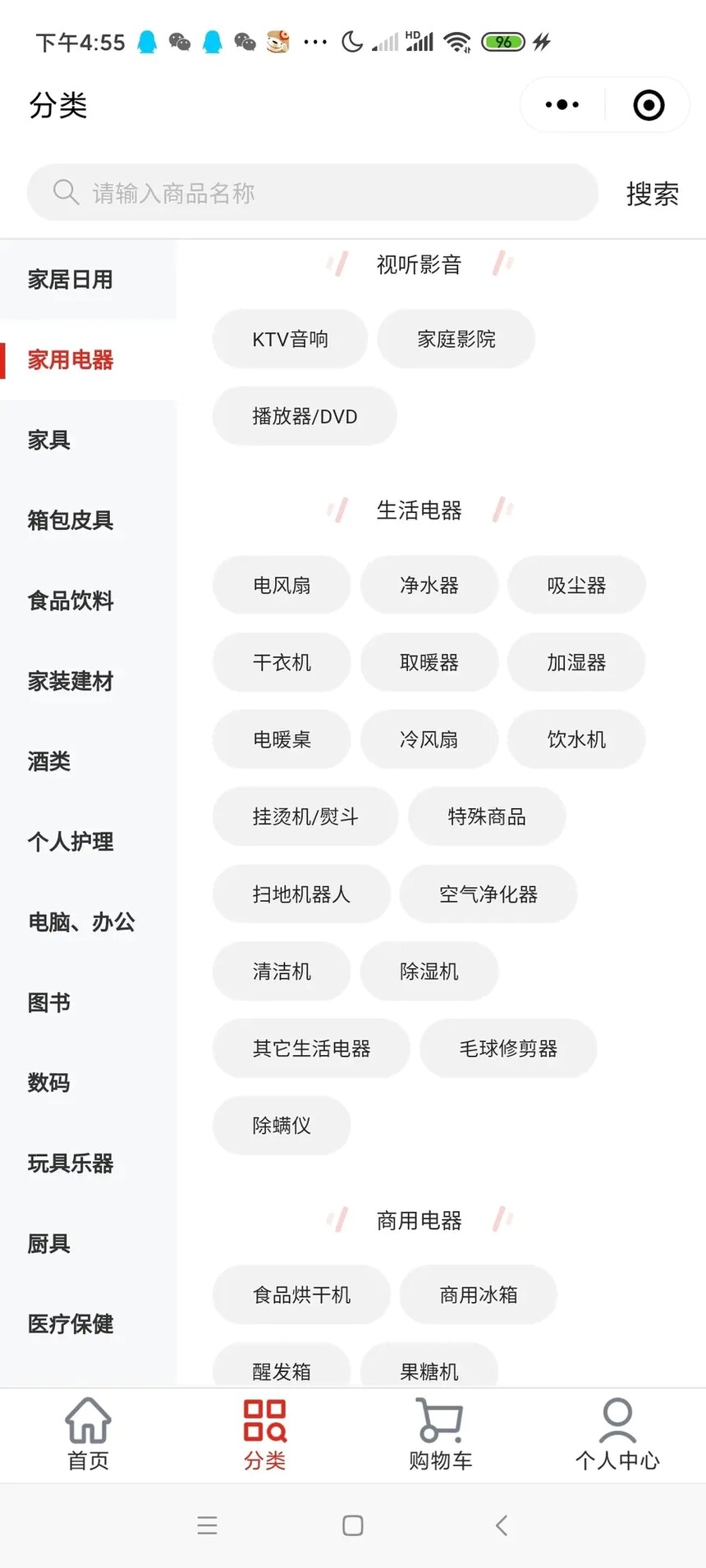706x1568 pixels.
Task: Go to the 首页 tab
Action: click(x=88, y=1434)
